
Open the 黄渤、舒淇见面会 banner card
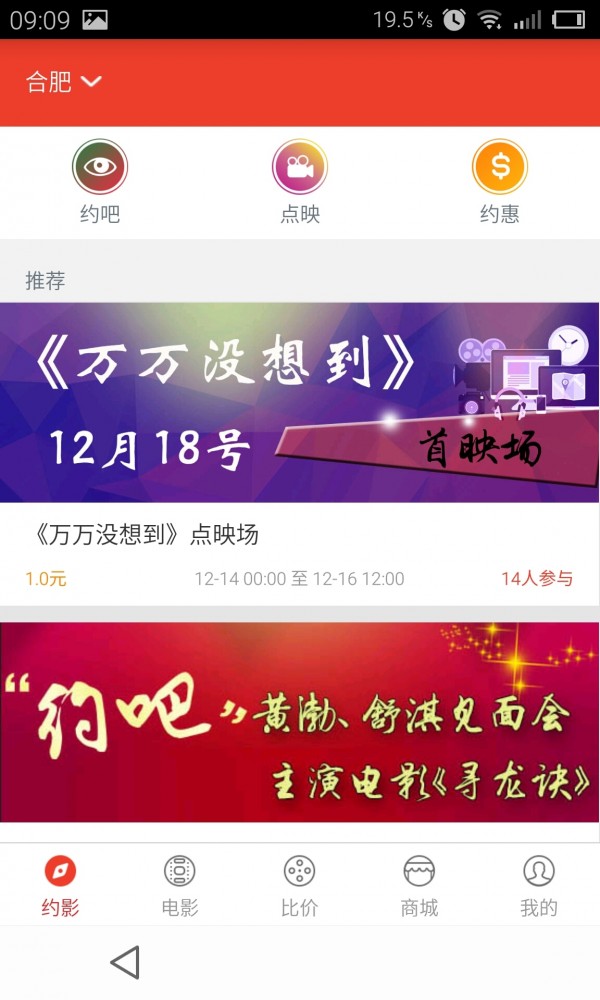coord(300,722)
